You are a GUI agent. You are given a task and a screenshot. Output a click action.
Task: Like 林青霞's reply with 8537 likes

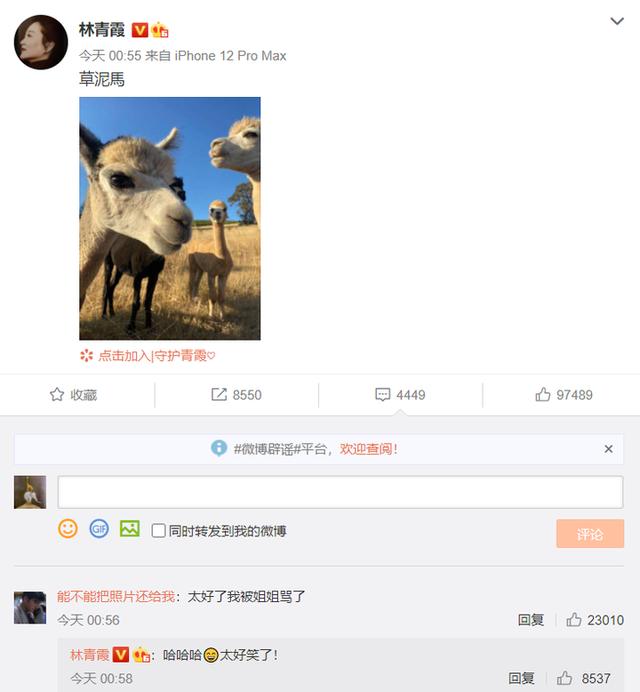click(x=584, y=678)
